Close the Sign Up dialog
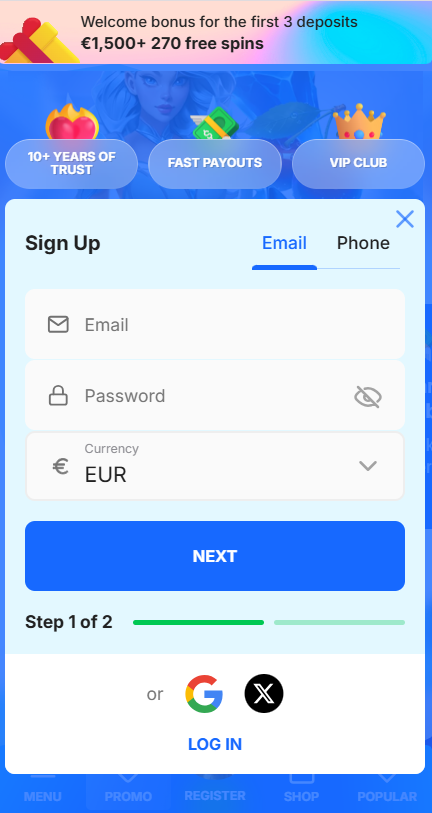The width and height of the screenshot is (432, 813). tap(405, 219)
